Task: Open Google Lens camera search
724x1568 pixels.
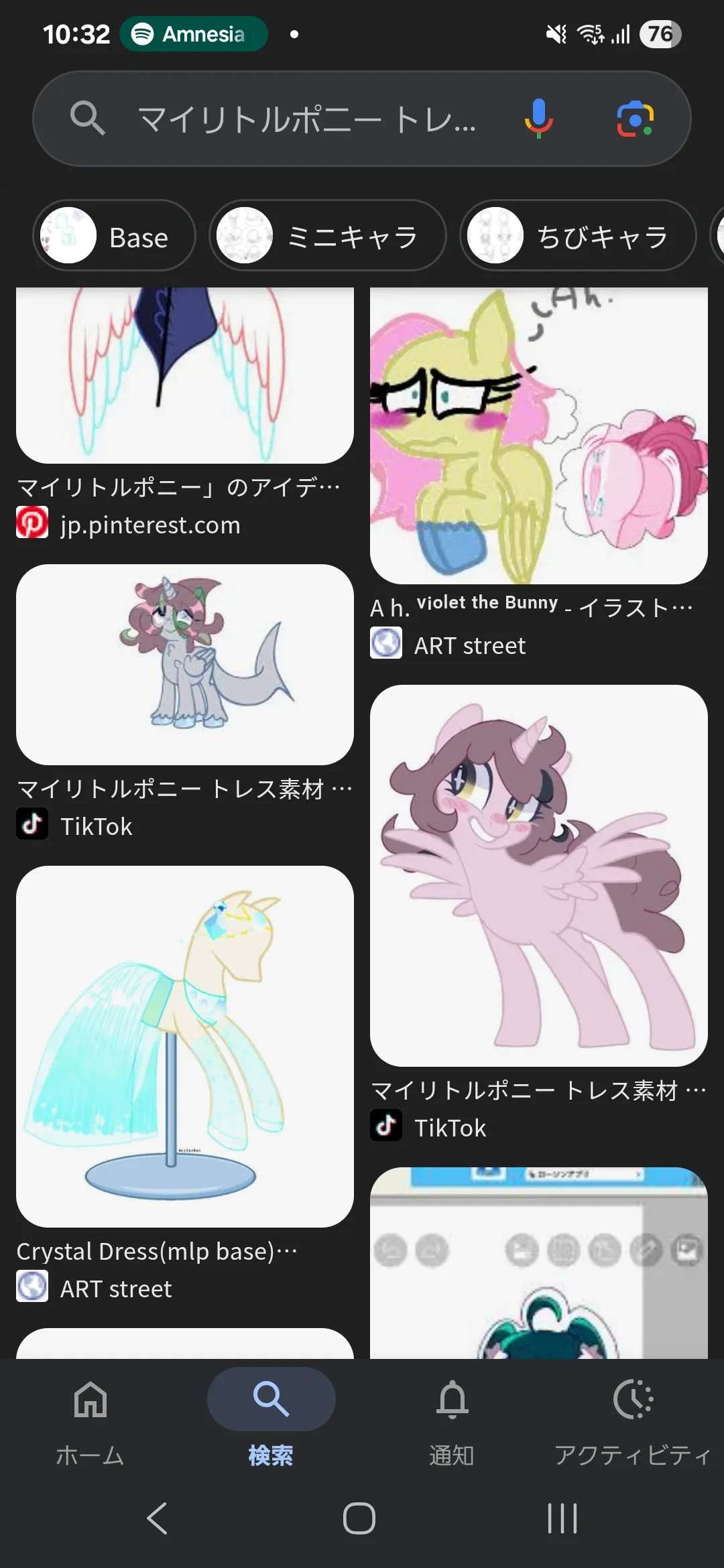Action: pos(634,119)
